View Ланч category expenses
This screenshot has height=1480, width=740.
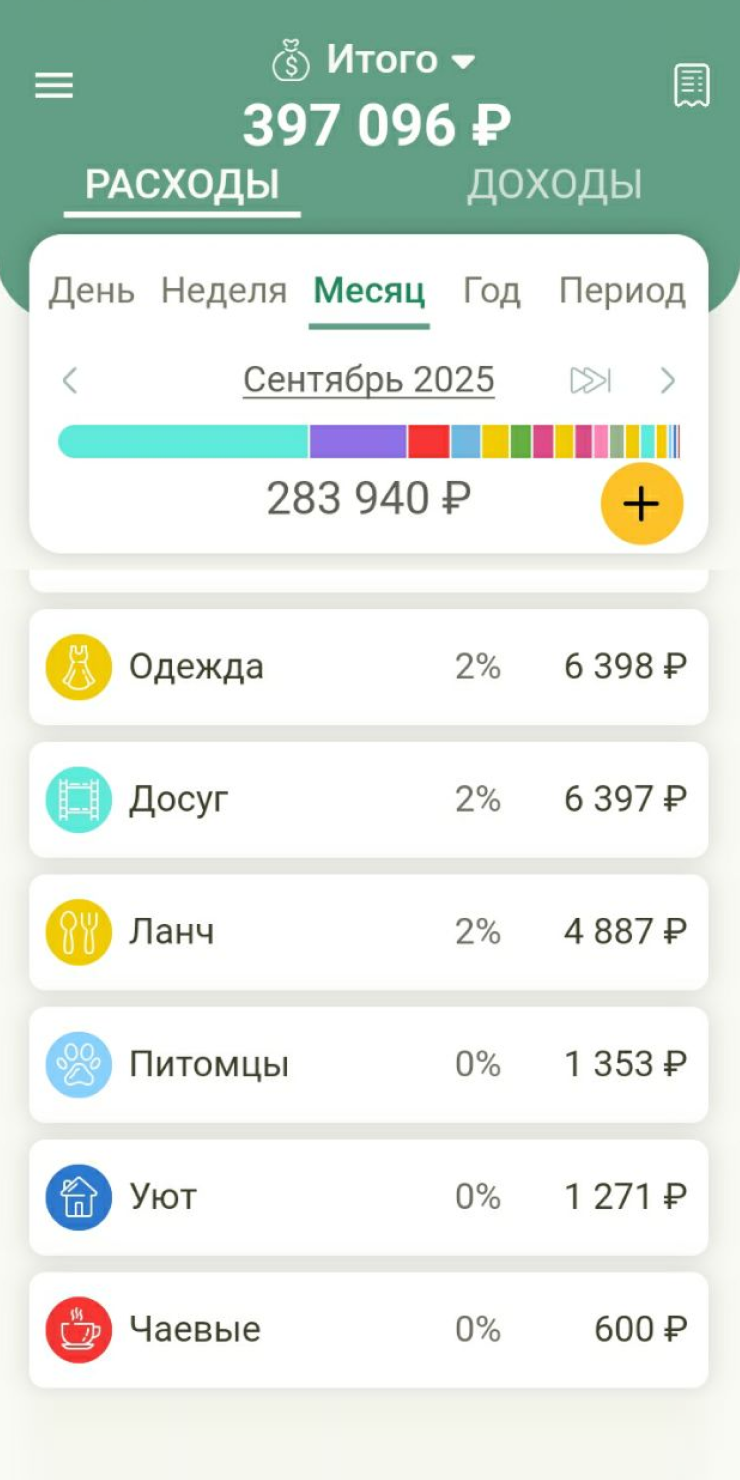pos(369,932)
